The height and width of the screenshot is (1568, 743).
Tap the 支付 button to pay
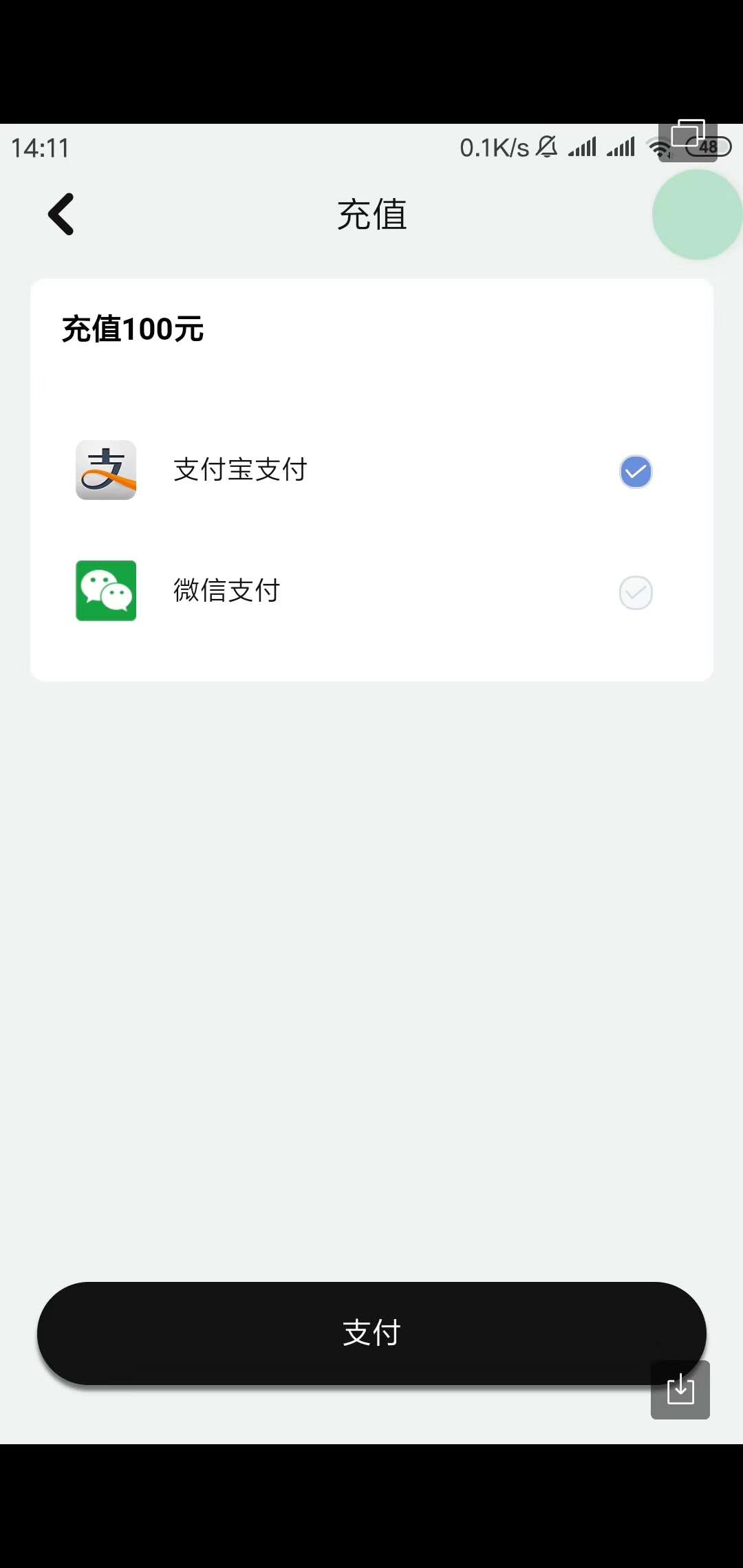[371, 1333]
